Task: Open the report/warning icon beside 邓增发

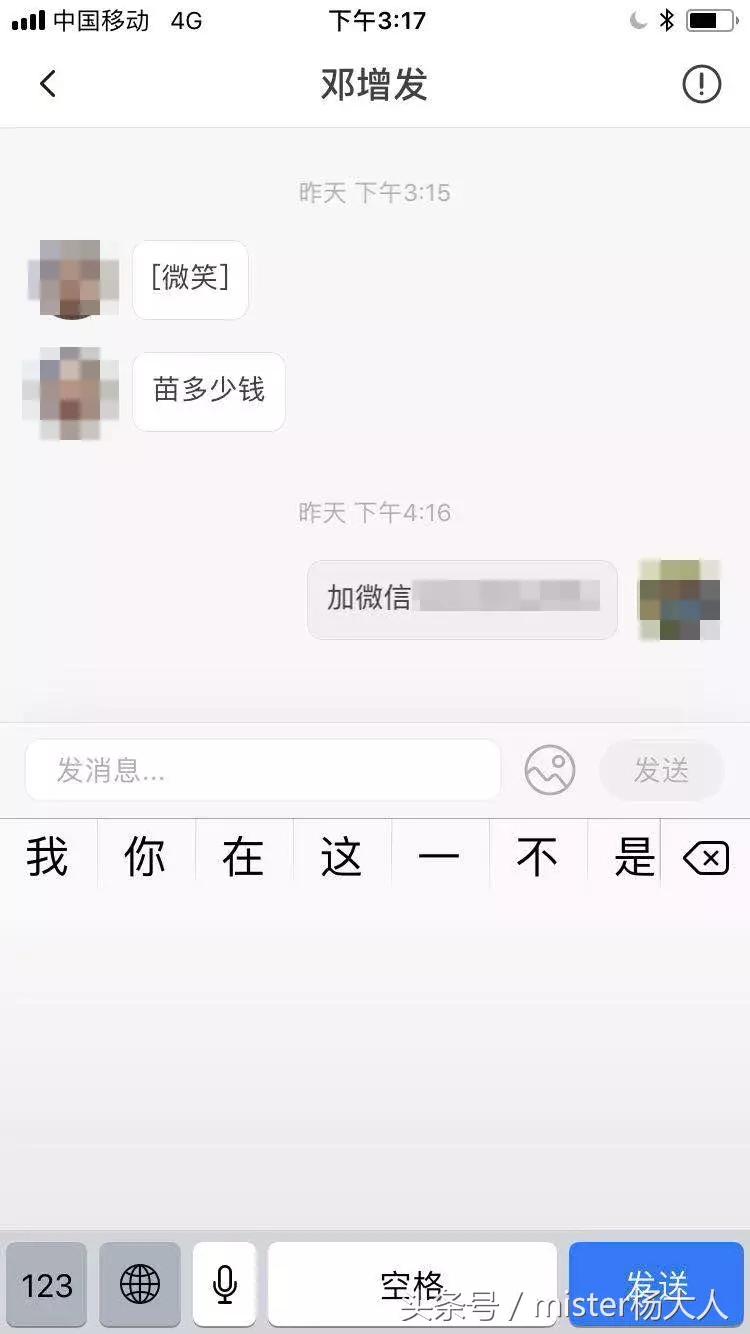Action: (701, 84)
